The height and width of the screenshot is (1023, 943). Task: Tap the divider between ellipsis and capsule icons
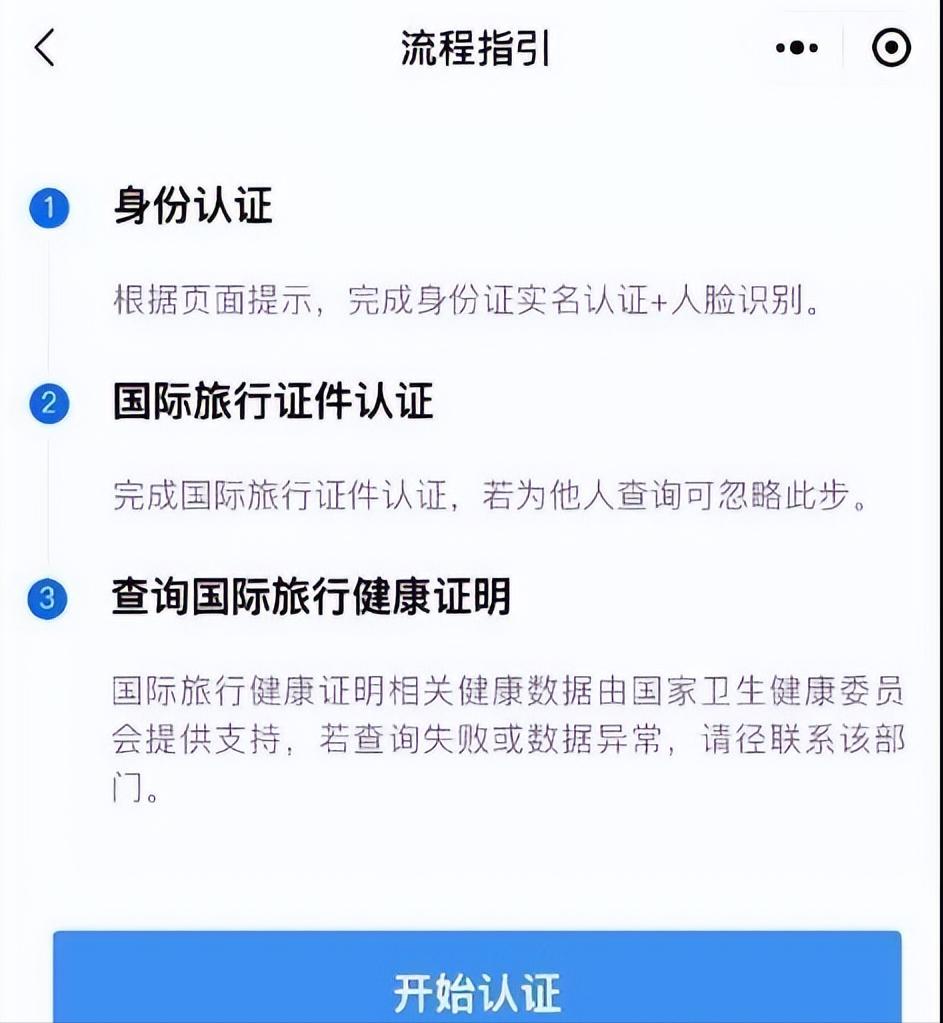[x=843, y=47]
